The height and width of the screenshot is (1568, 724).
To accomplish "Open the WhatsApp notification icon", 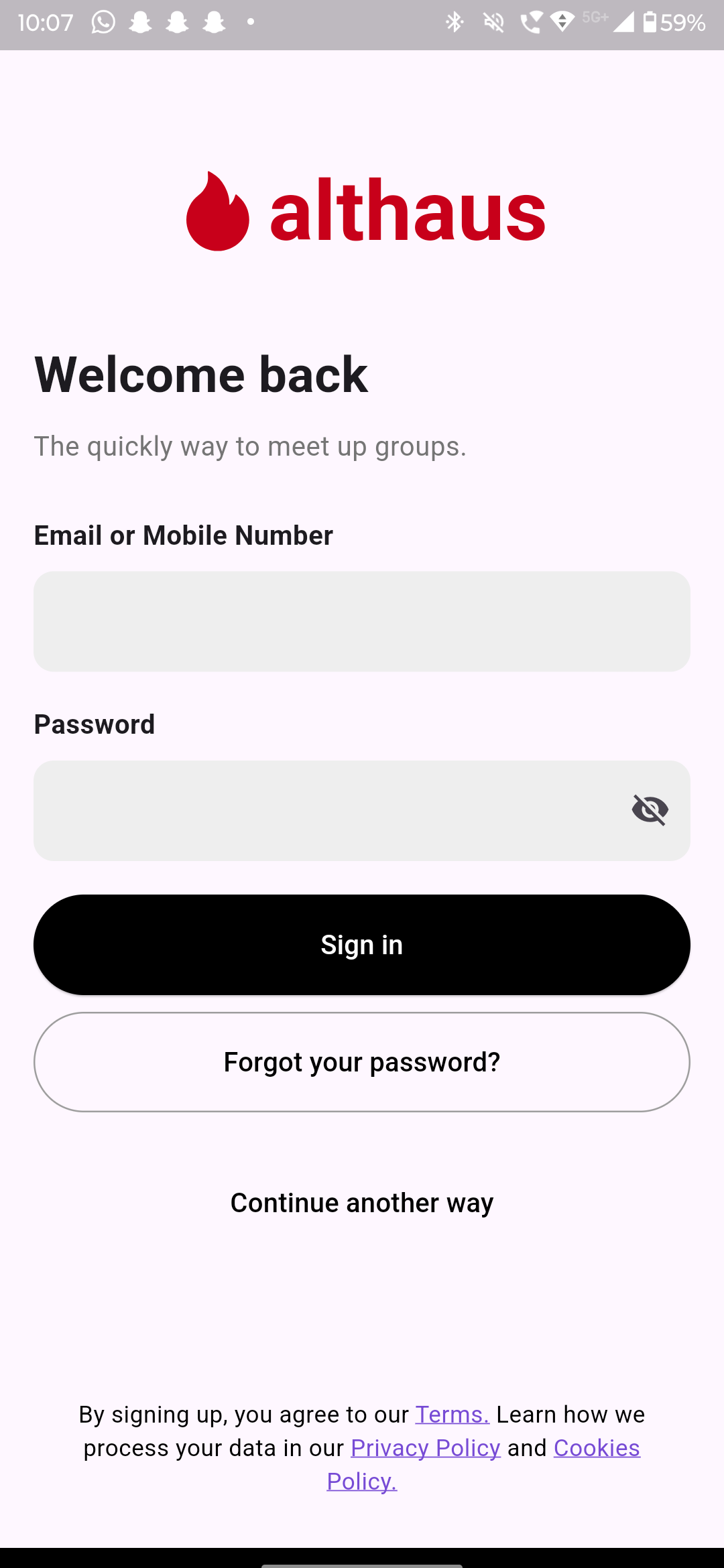I will pyautogui.click(x=102, y=23).
